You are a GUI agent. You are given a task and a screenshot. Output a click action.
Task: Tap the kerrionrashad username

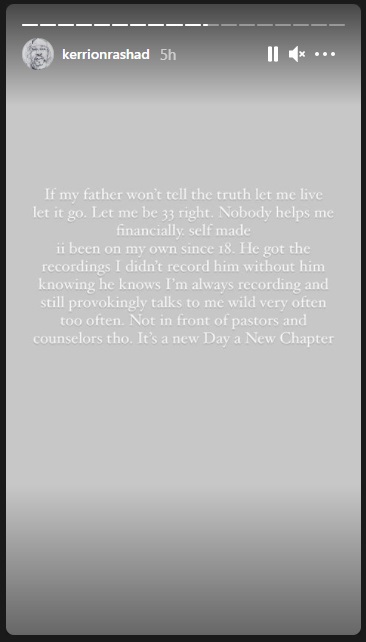(x=106, y=54)
